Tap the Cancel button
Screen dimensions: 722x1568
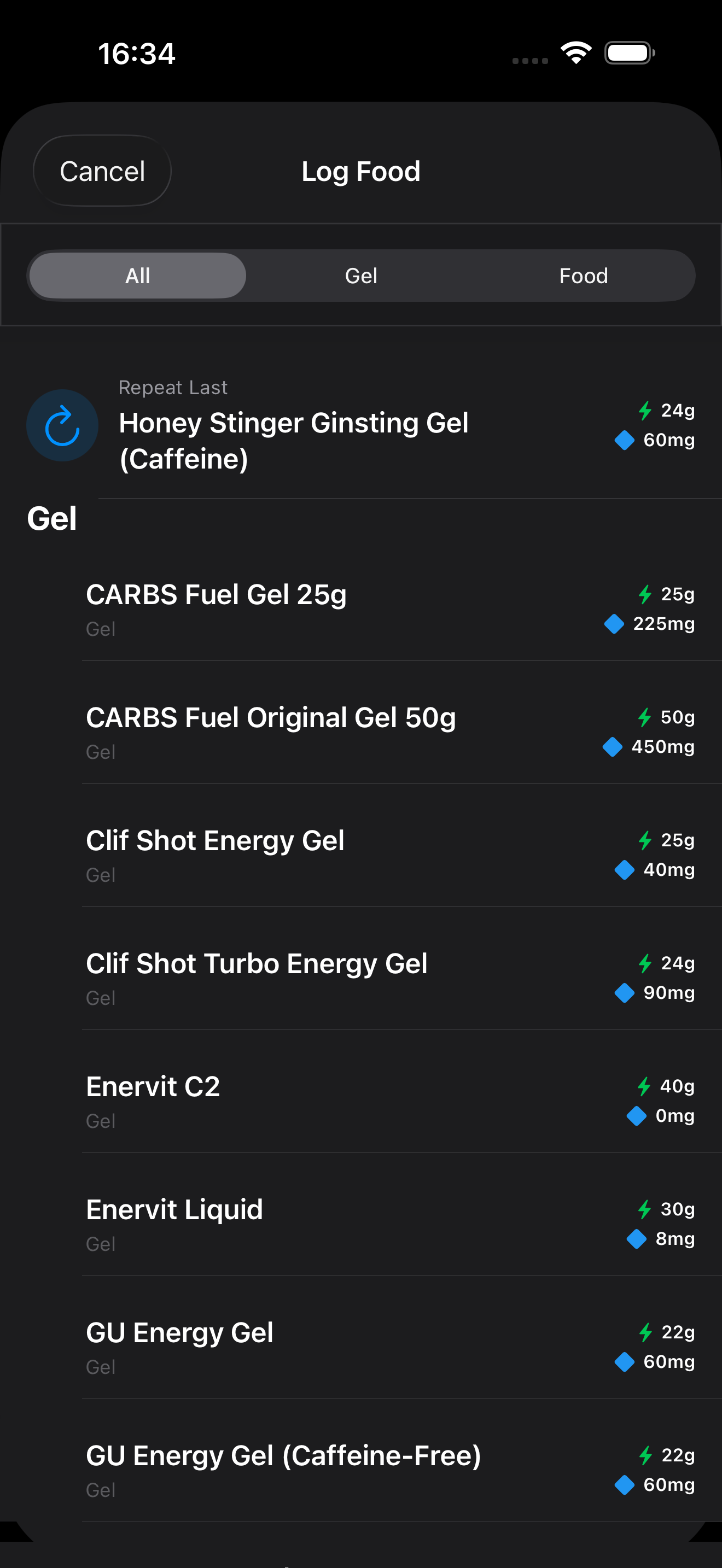pyautogui.click(x=102, y=171)
